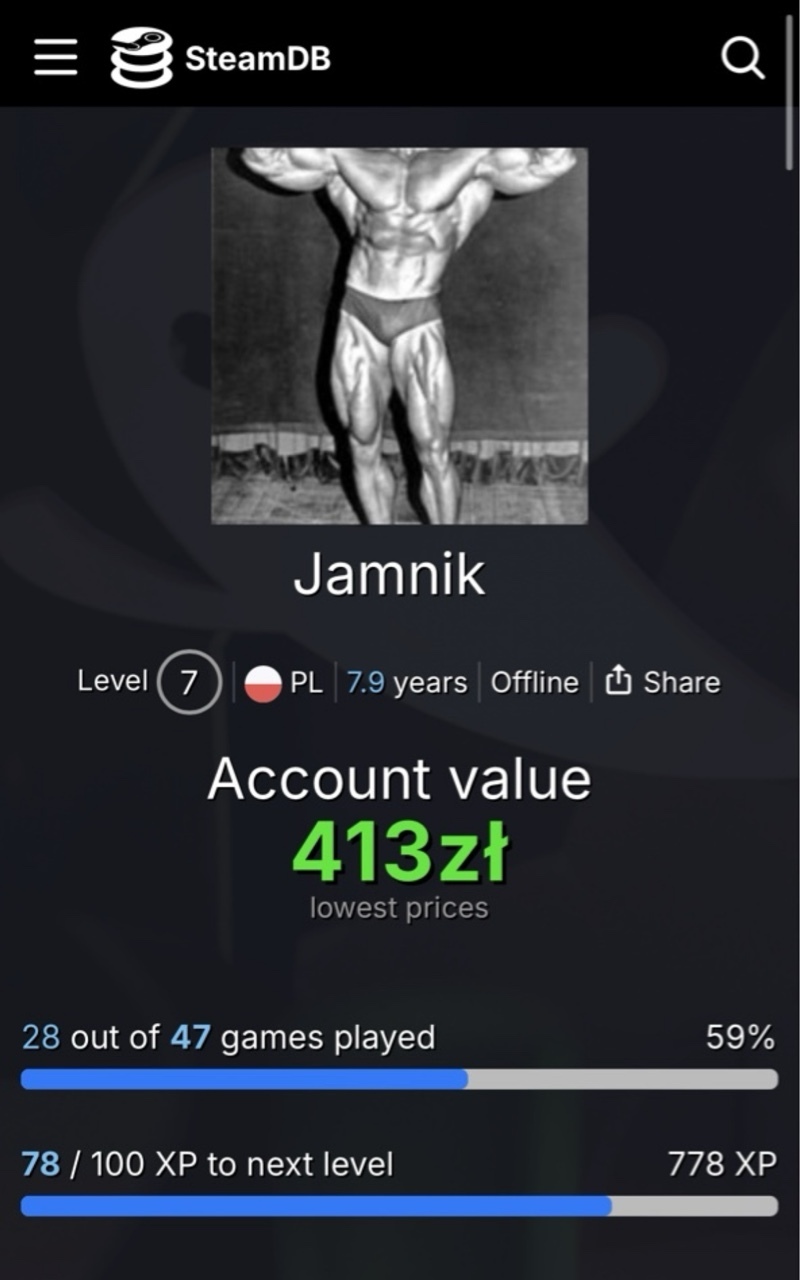Share the Jamnik profile
Image resolution: width=800 pixels, height=1280 pixels.
click(x=663, y=682)
